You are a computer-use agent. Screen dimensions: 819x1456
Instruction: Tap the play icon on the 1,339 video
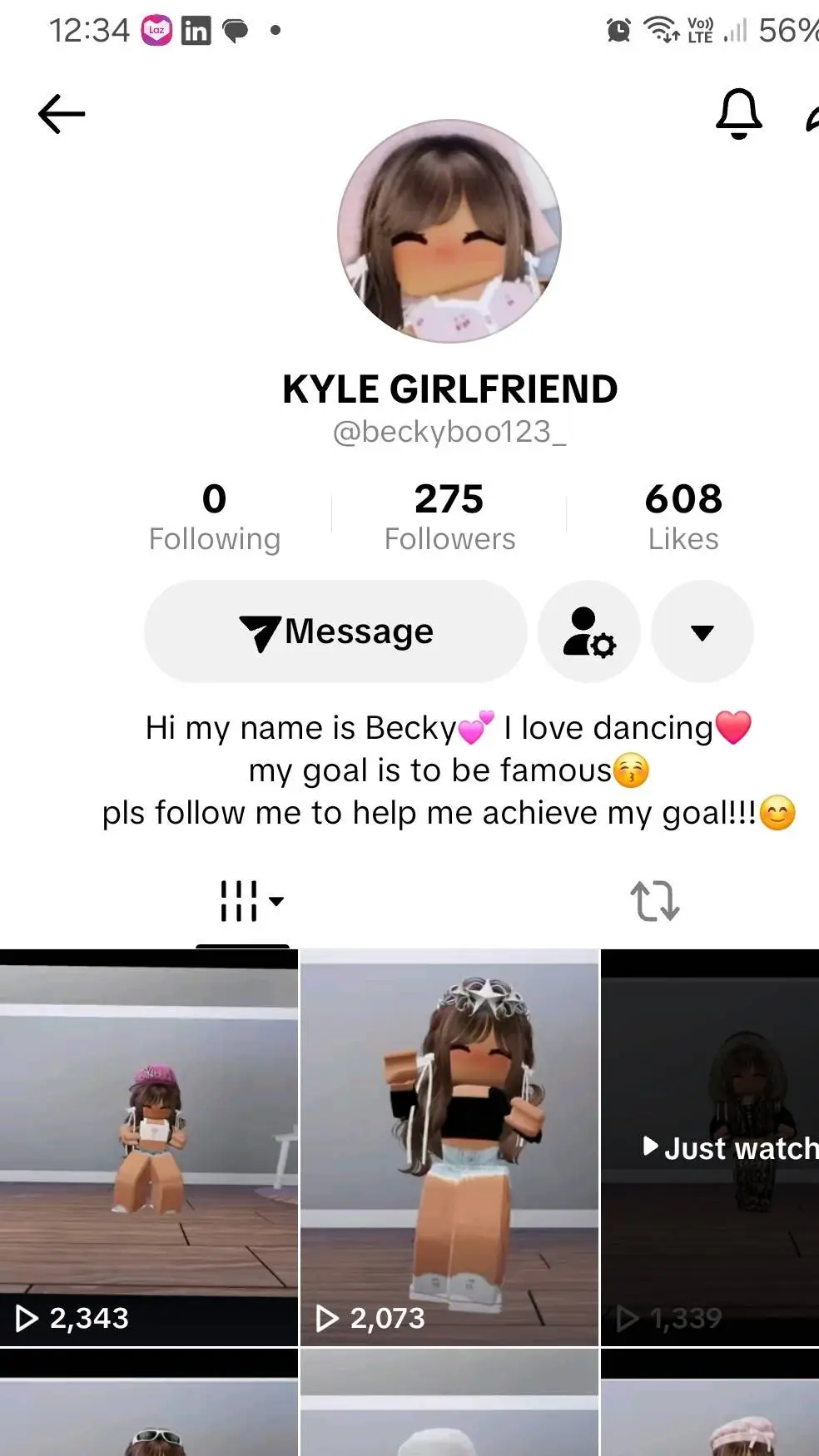click(627, 1317)
